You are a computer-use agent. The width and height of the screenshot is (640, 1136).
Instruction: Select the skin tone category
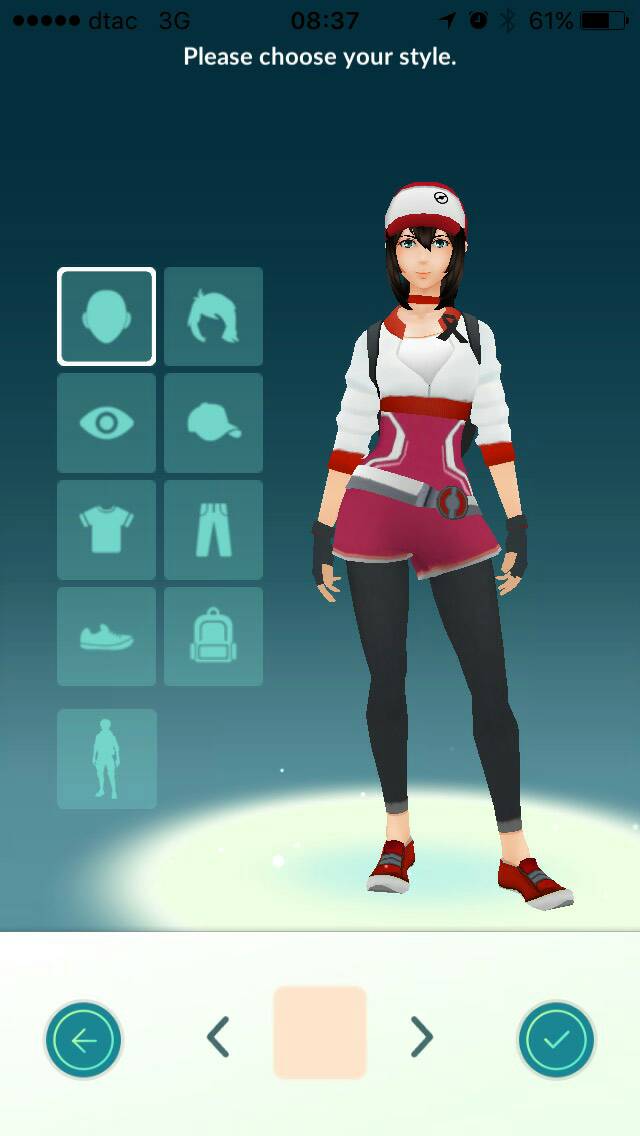click(x=106, y=316)
